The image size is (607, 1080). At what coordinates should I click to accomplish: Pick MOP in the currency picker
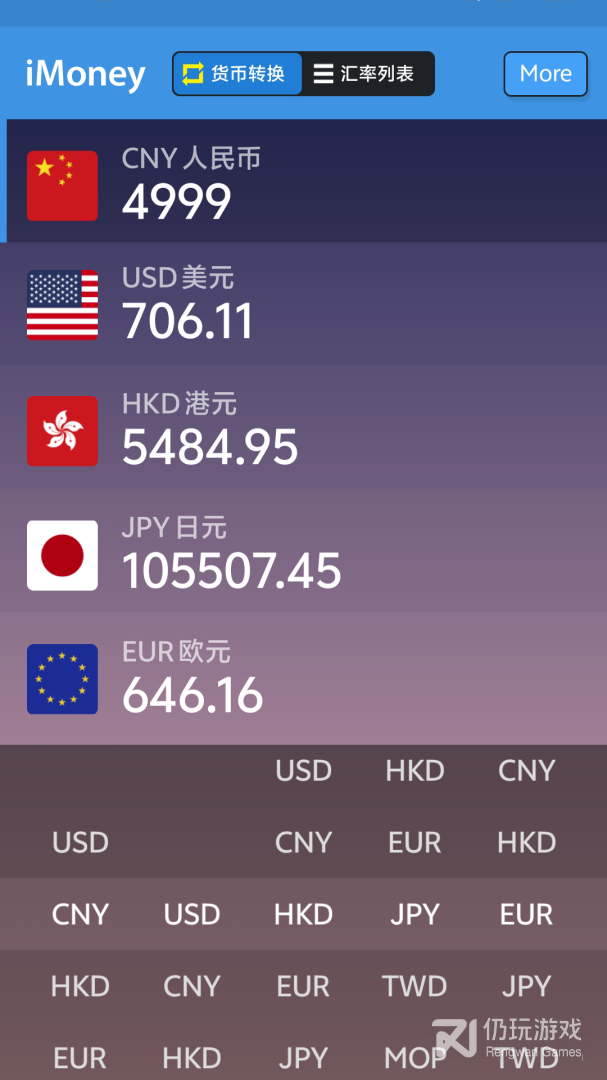415,1058
